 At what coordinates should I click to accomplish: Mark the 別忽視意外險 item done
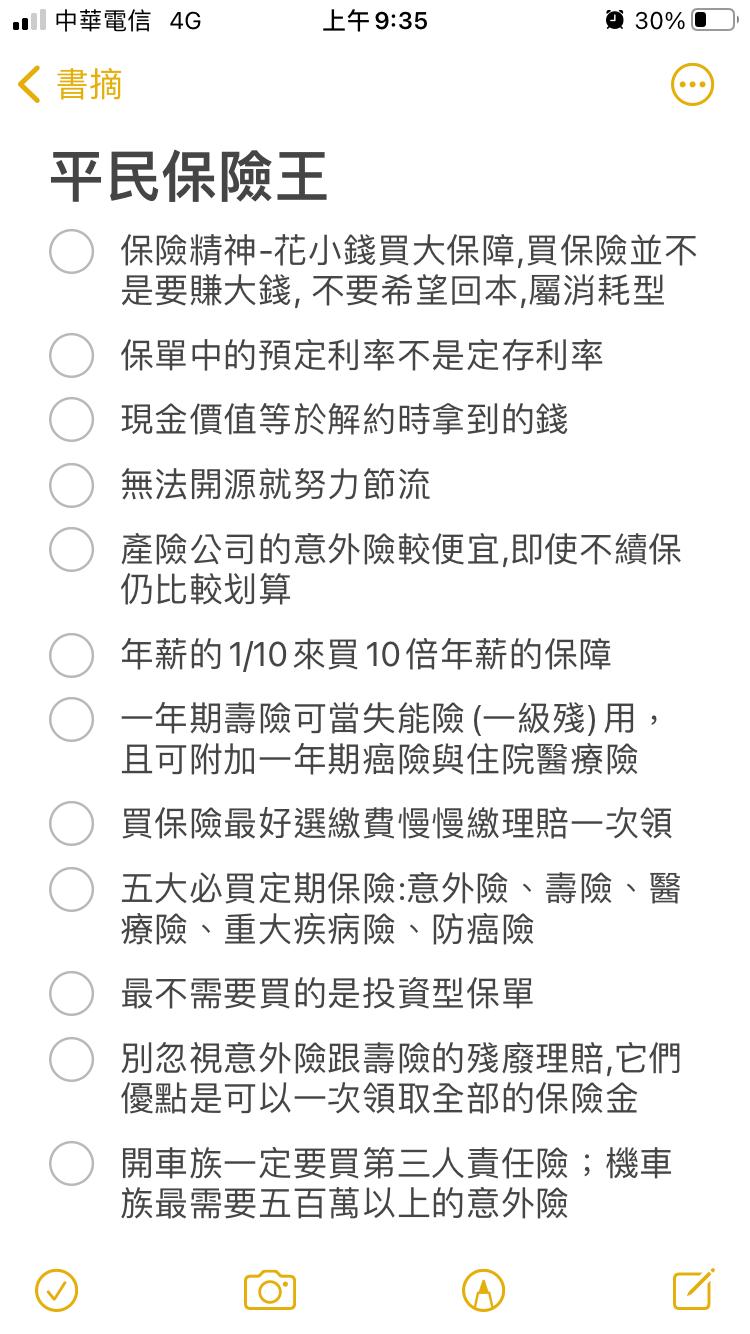coord(72,1058)
